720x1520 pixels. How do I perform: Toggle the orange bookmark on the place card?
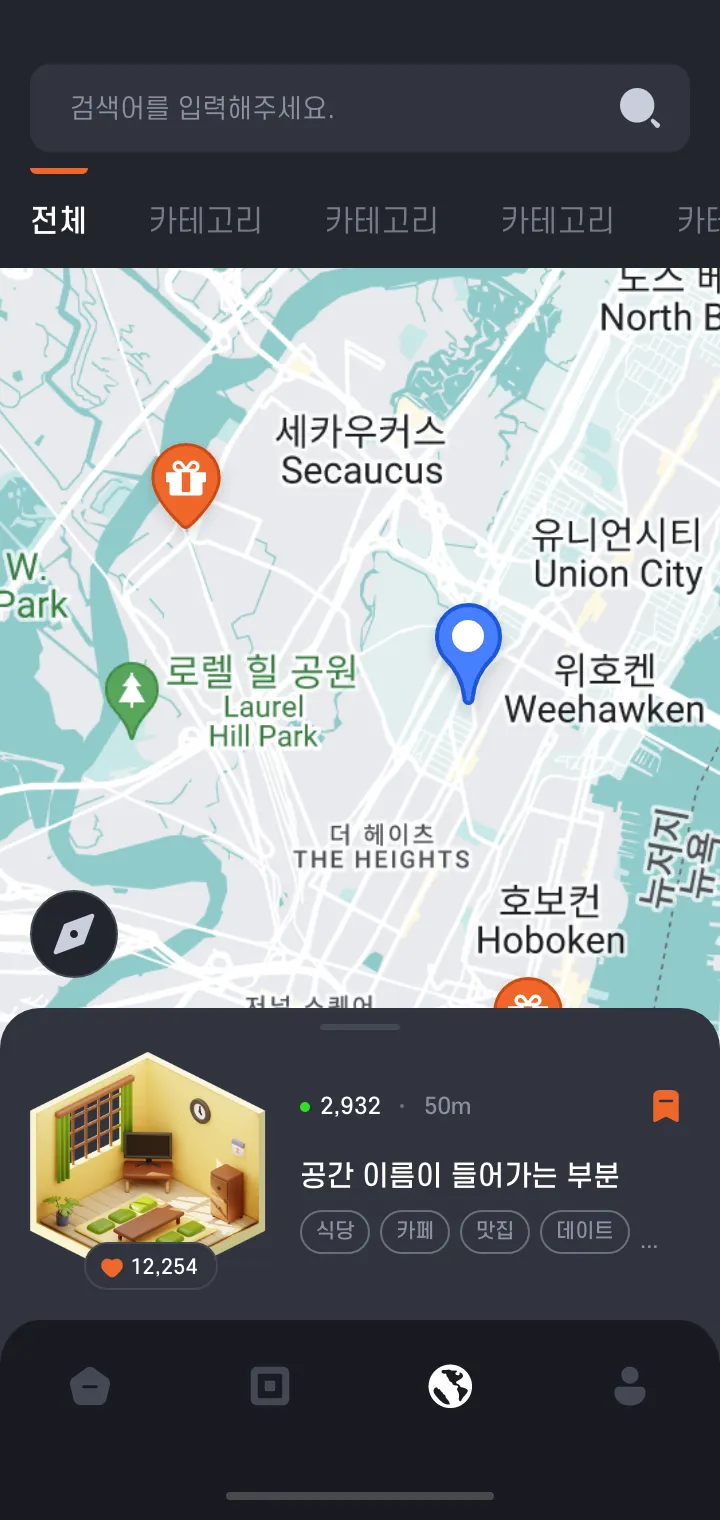666,1106
